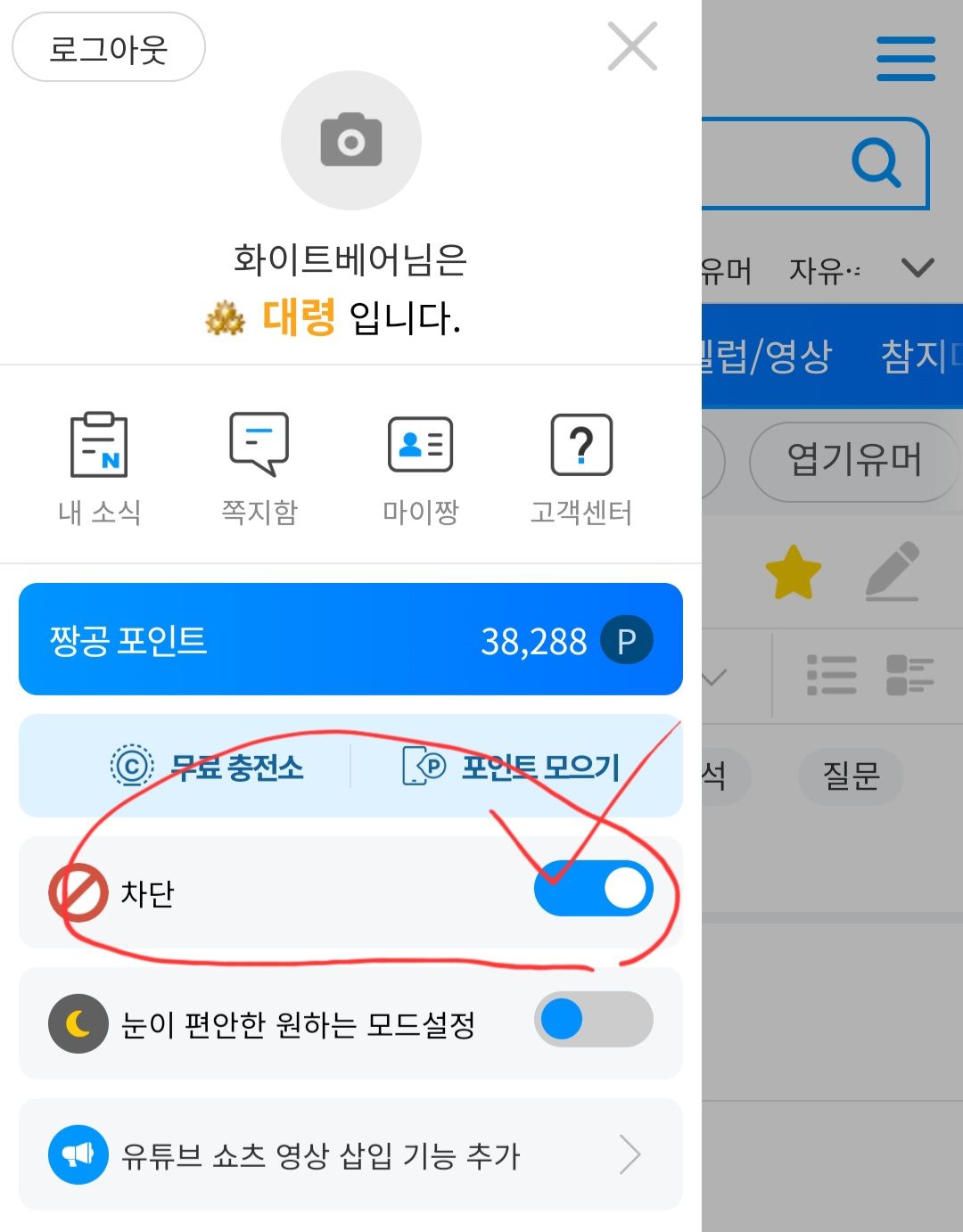This screenshot has width=963, height=1232.
Task: Write a post with pencil icon
Action: tap(893, 571)
